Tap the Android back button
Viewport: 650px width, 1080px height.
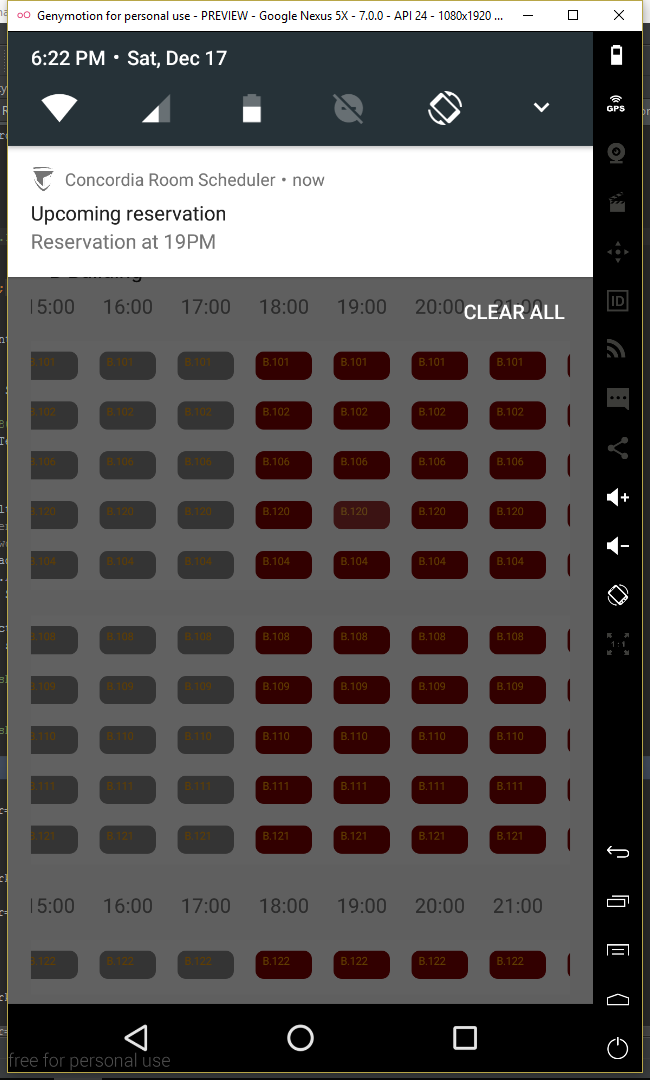(136, 1037)
